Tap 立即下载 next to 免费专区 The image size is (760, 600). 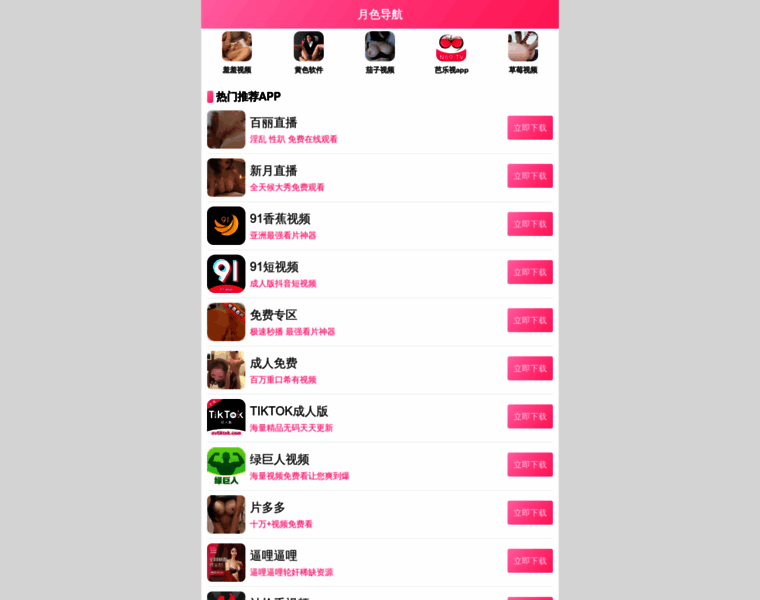pyautogui.click(x=530, y=320)
